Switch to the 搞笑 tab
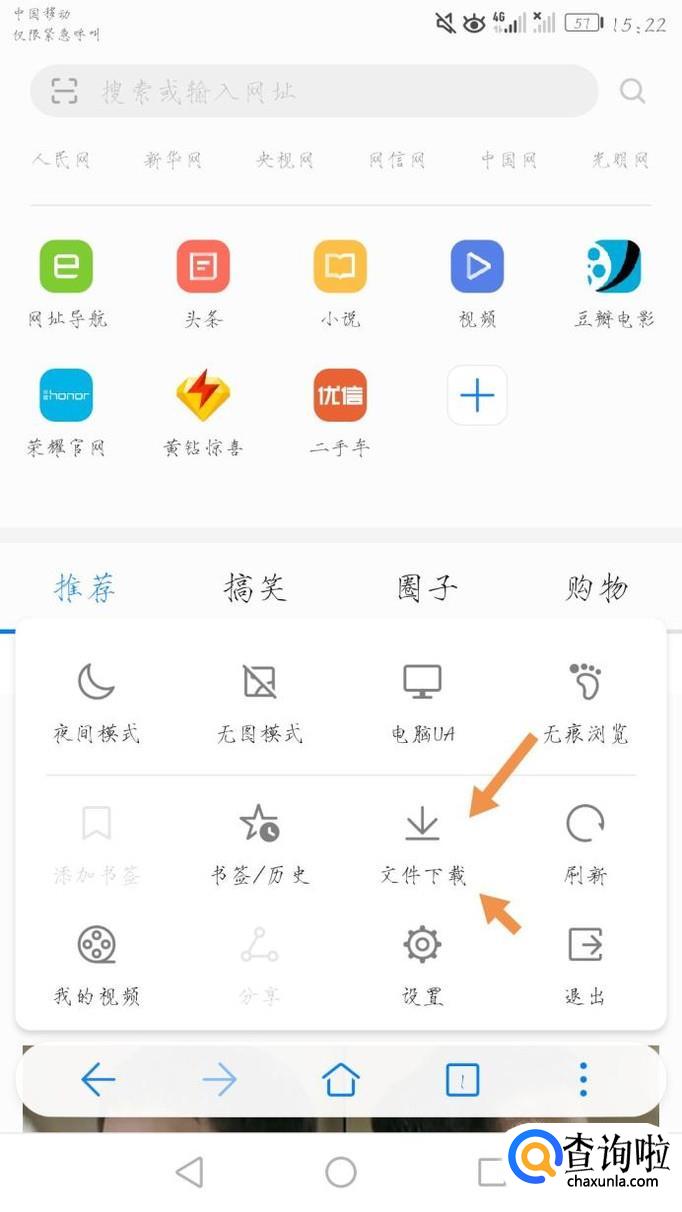This screenshot has width=682, height=1212. (255, 588)
